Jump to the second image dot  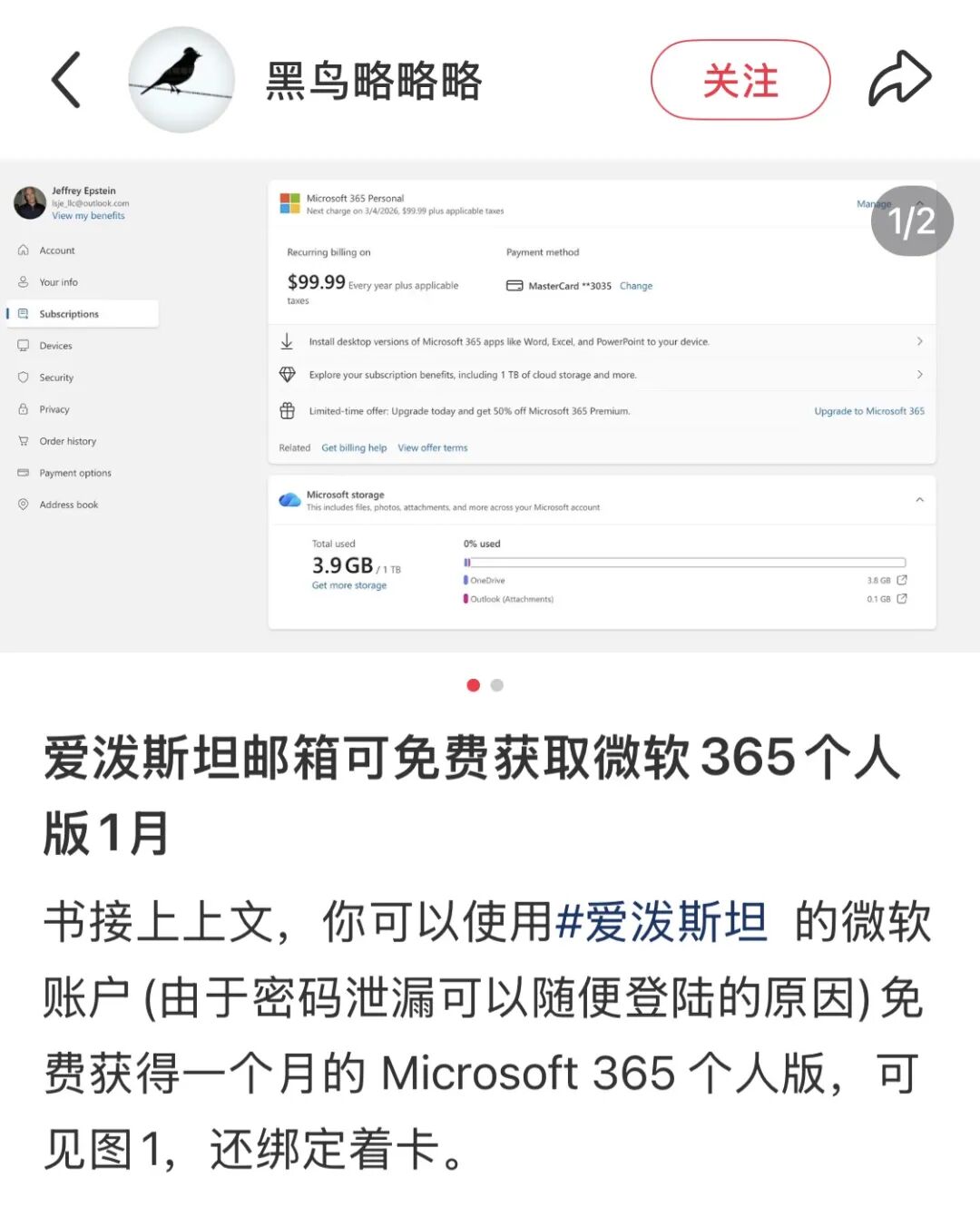[497, 685]
